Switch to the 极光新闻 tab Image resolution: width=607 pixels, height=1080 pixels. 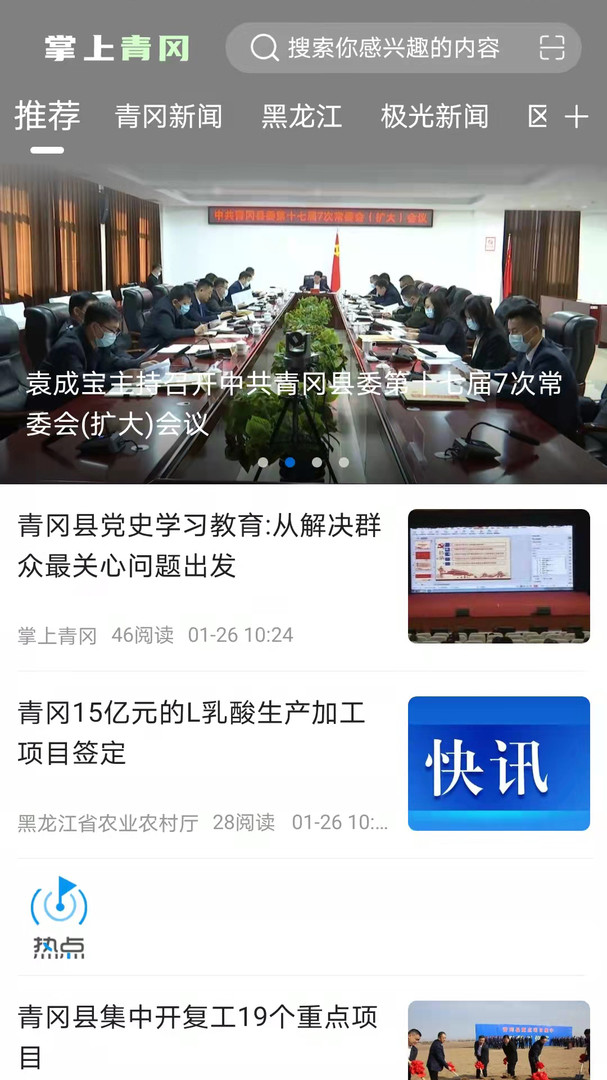(x=434, y=117)
